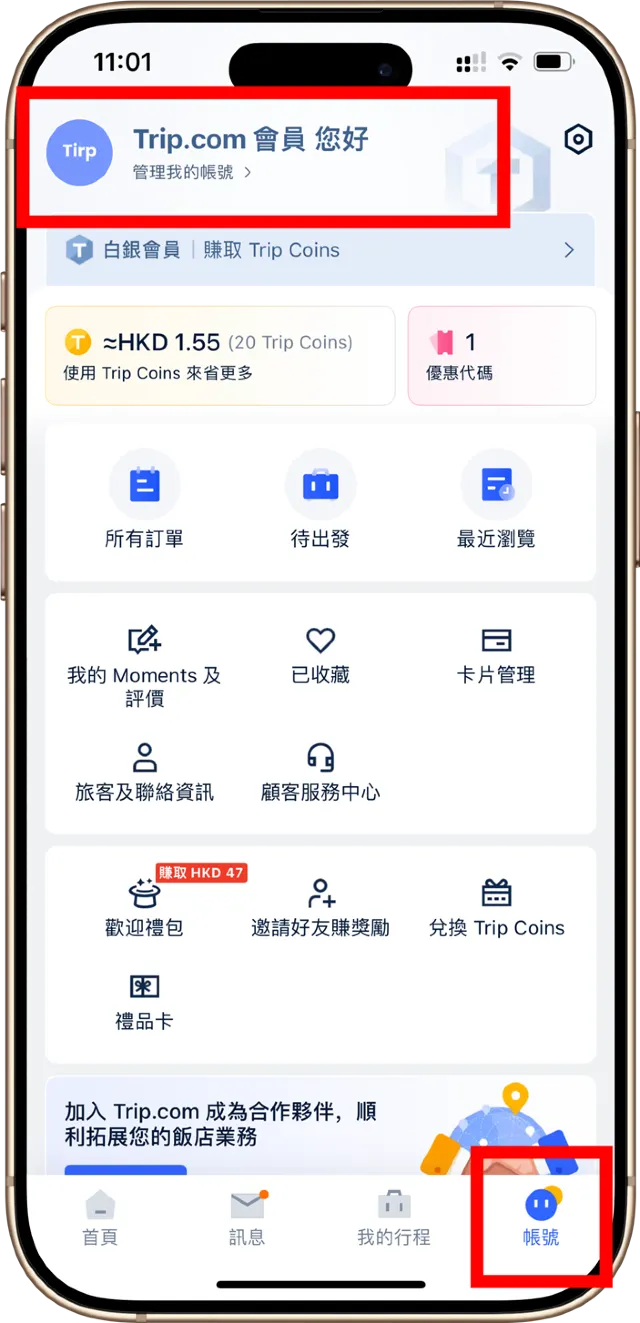
Task: Open 已收藏 saved items
Action: coord(320,656)
